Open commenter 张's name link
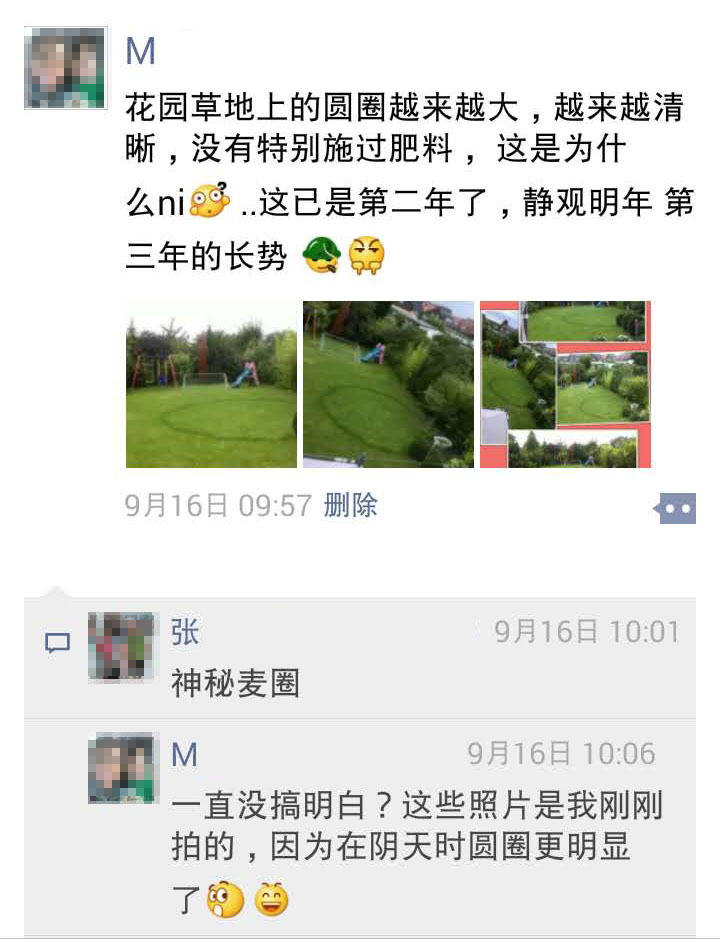Viewport: 720px width, 942px height. click(185, 632)
